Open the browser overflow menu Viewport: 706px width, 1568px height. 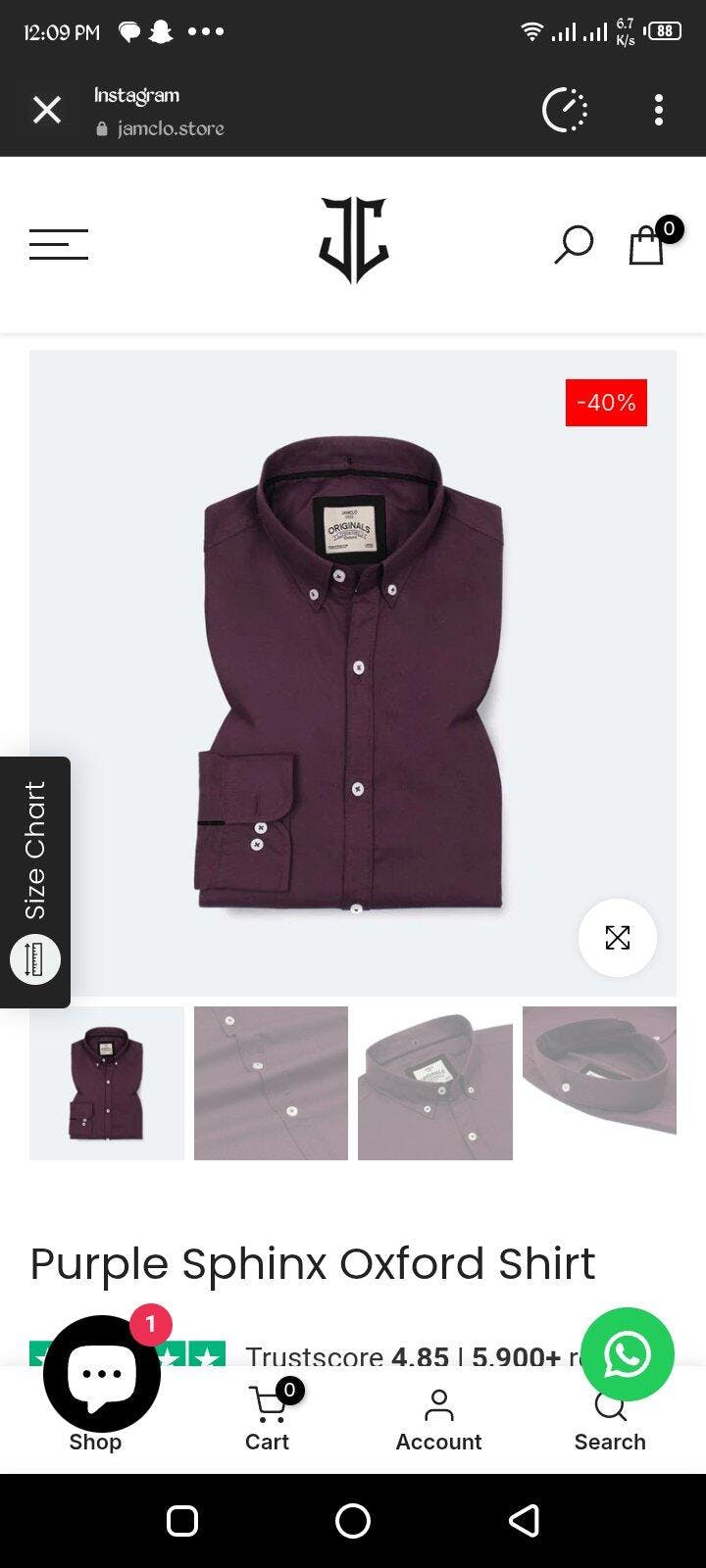[x=659, y=110]
